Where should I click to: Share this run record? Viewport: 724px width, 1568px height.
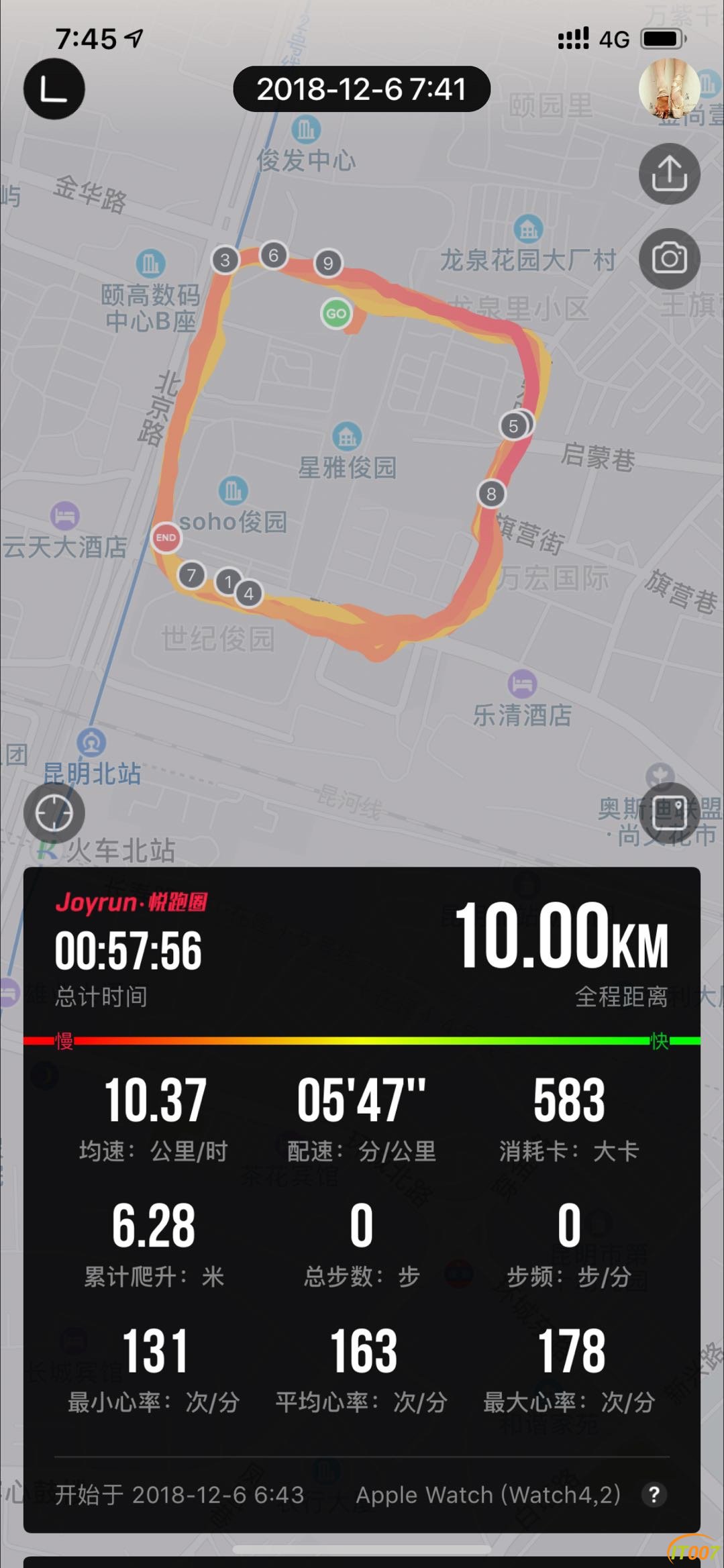coord(668,174)
